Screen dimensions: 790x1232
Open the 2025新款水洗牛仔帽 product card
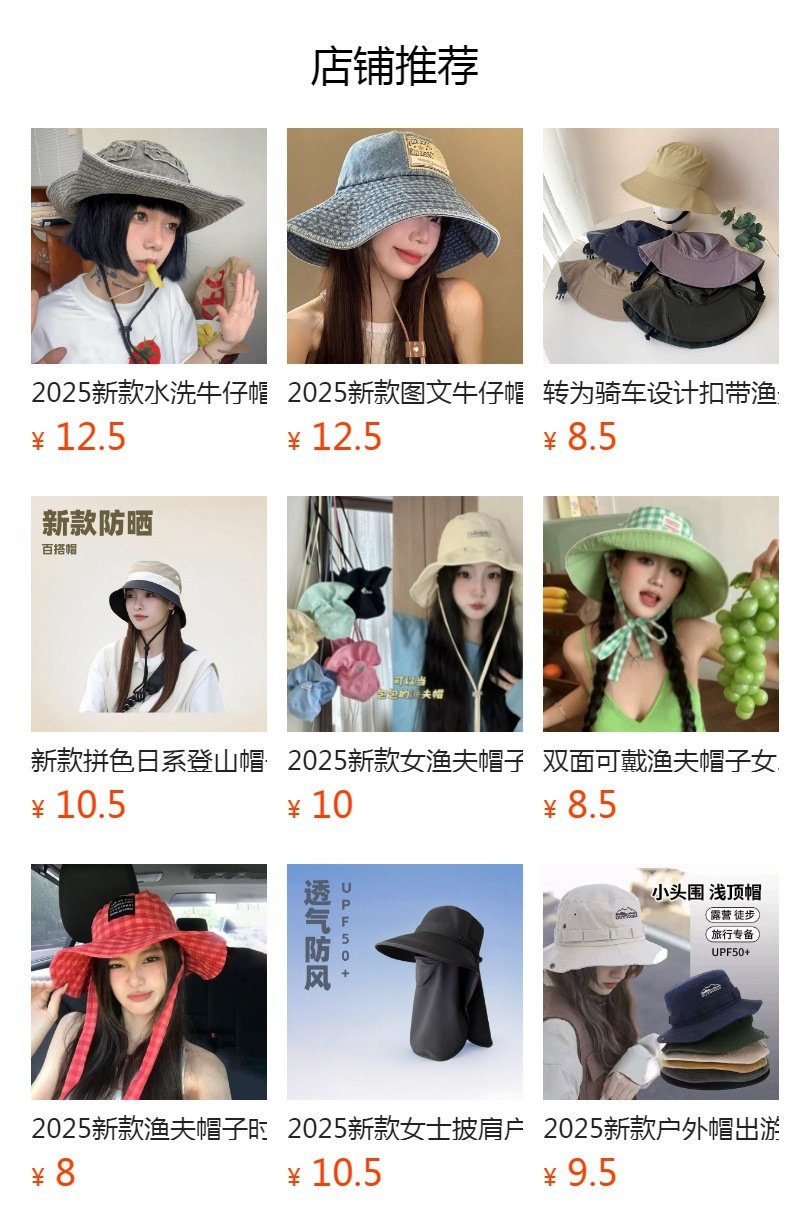[x=149, y=246]
